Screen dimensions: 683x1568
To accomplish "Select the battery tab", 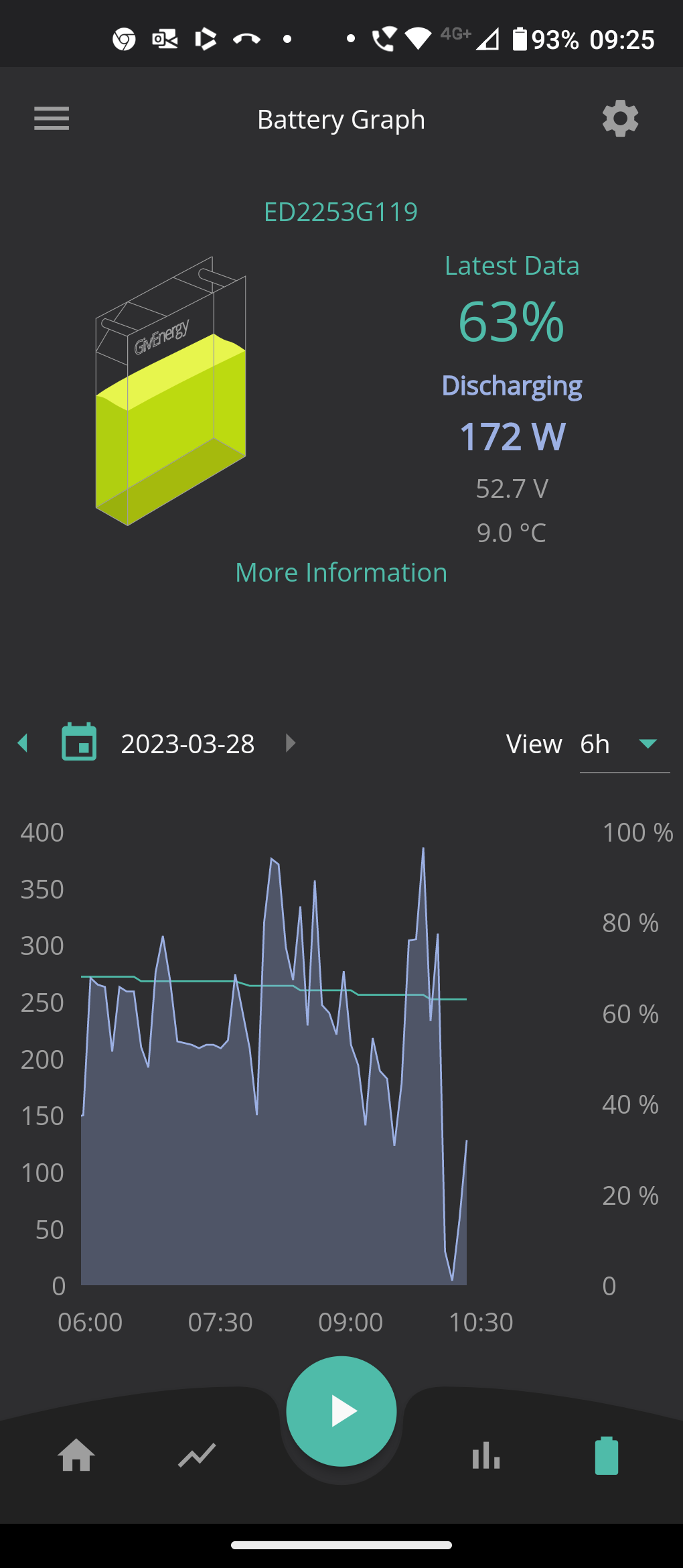I will coord(607,1455).
